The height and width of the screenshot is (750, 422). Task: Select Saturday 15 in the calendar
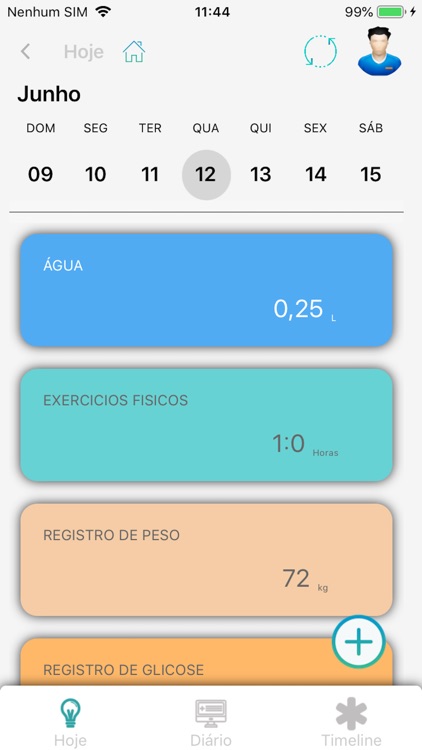click(x=371, y=175)
